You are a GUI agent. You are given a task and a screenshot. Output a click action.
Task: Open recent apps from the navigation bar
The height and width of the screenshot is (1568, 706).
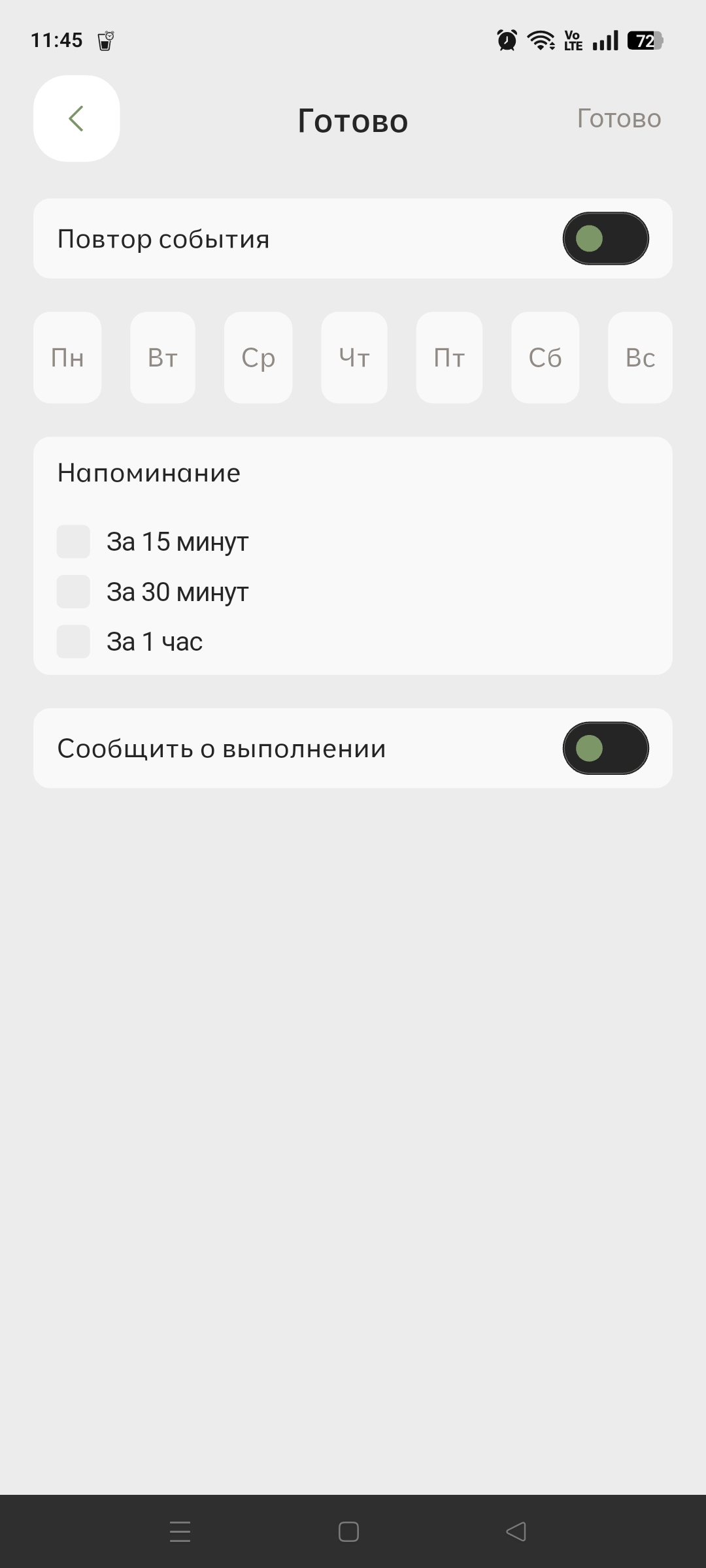180,1531
